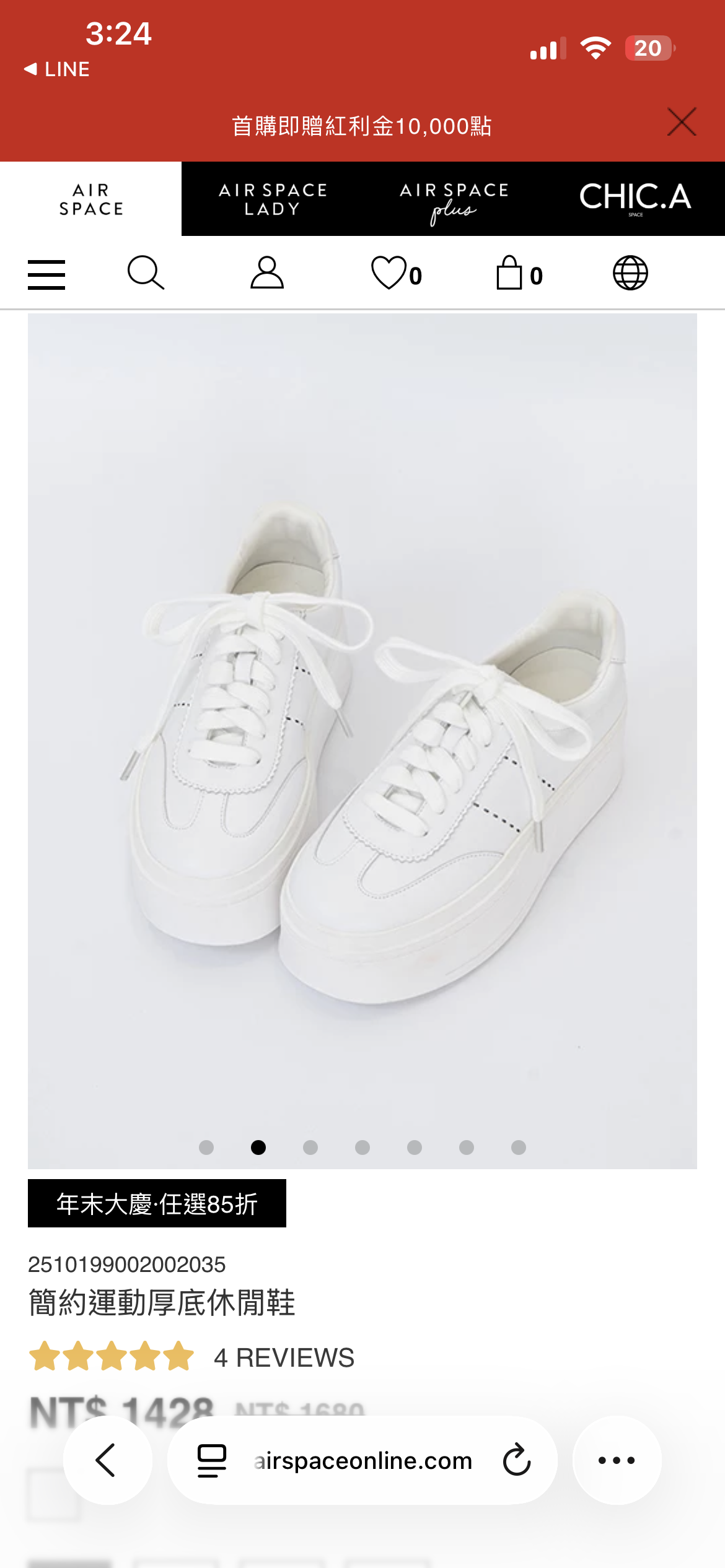Open the account profile icon
Viewport: 725px width, 1568px height.
(x=267, y=273)
